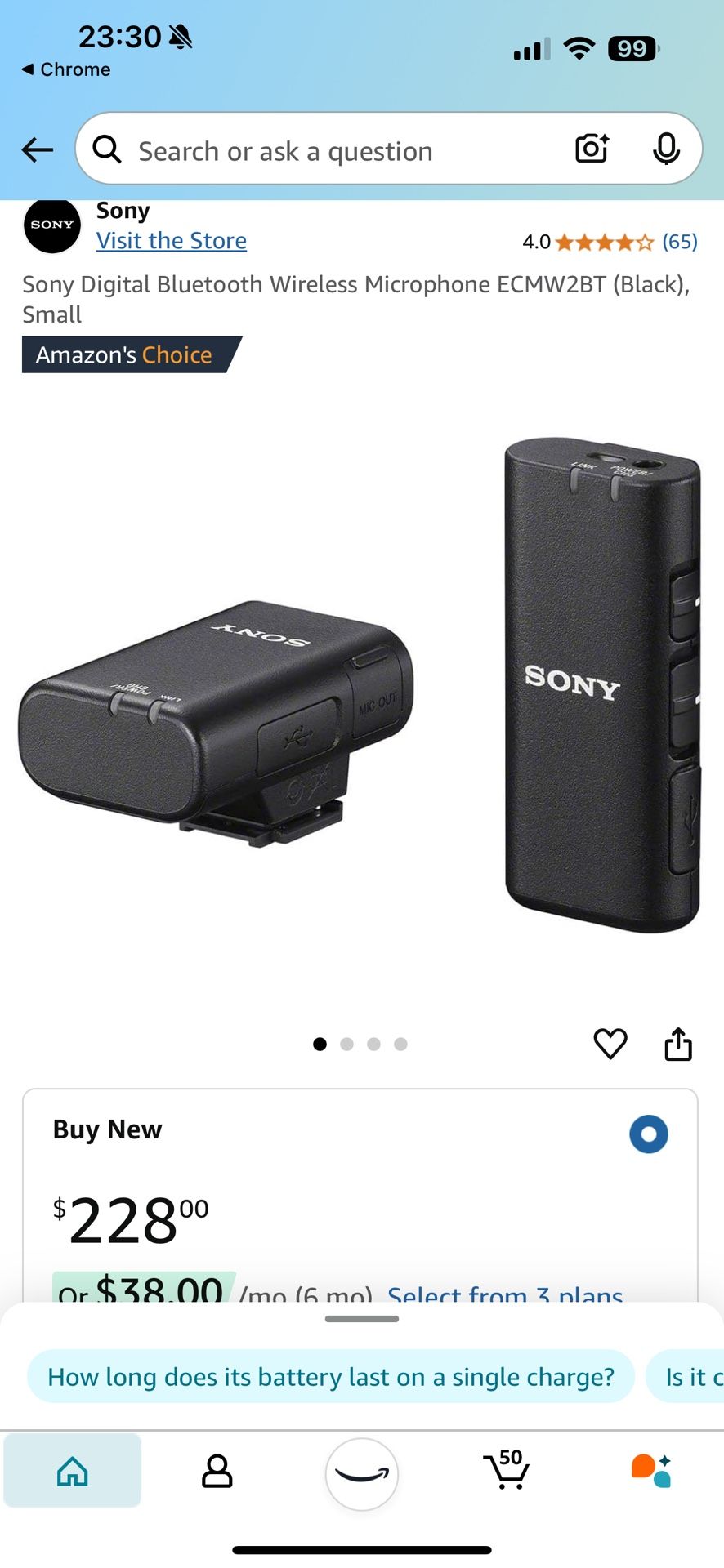This screenshot has height=1568, width=724.
Task: Tap the Amazon smile center button
Action: [x=362, y=1473]
